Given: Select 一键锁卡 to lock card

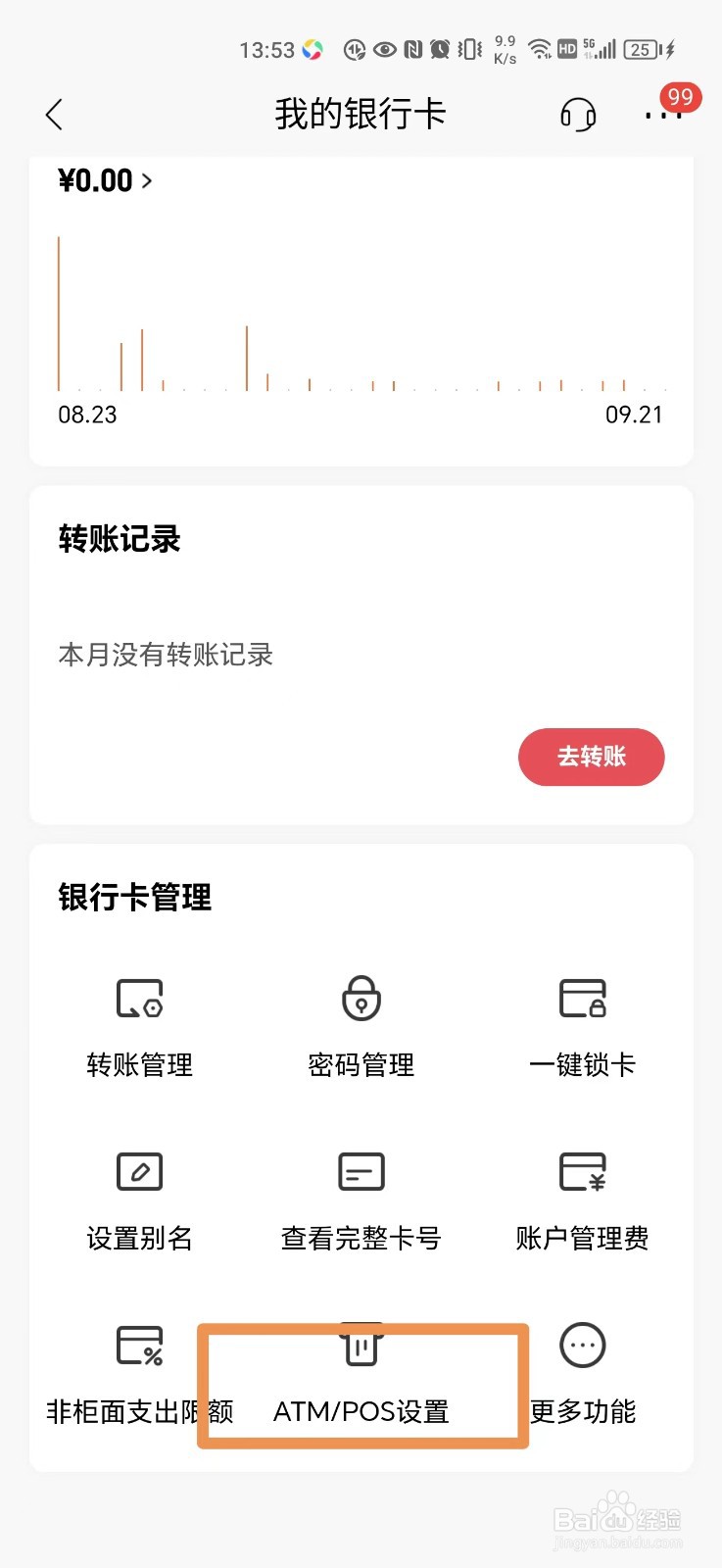Looking at the screenshot, I should tap(583, 1026).
